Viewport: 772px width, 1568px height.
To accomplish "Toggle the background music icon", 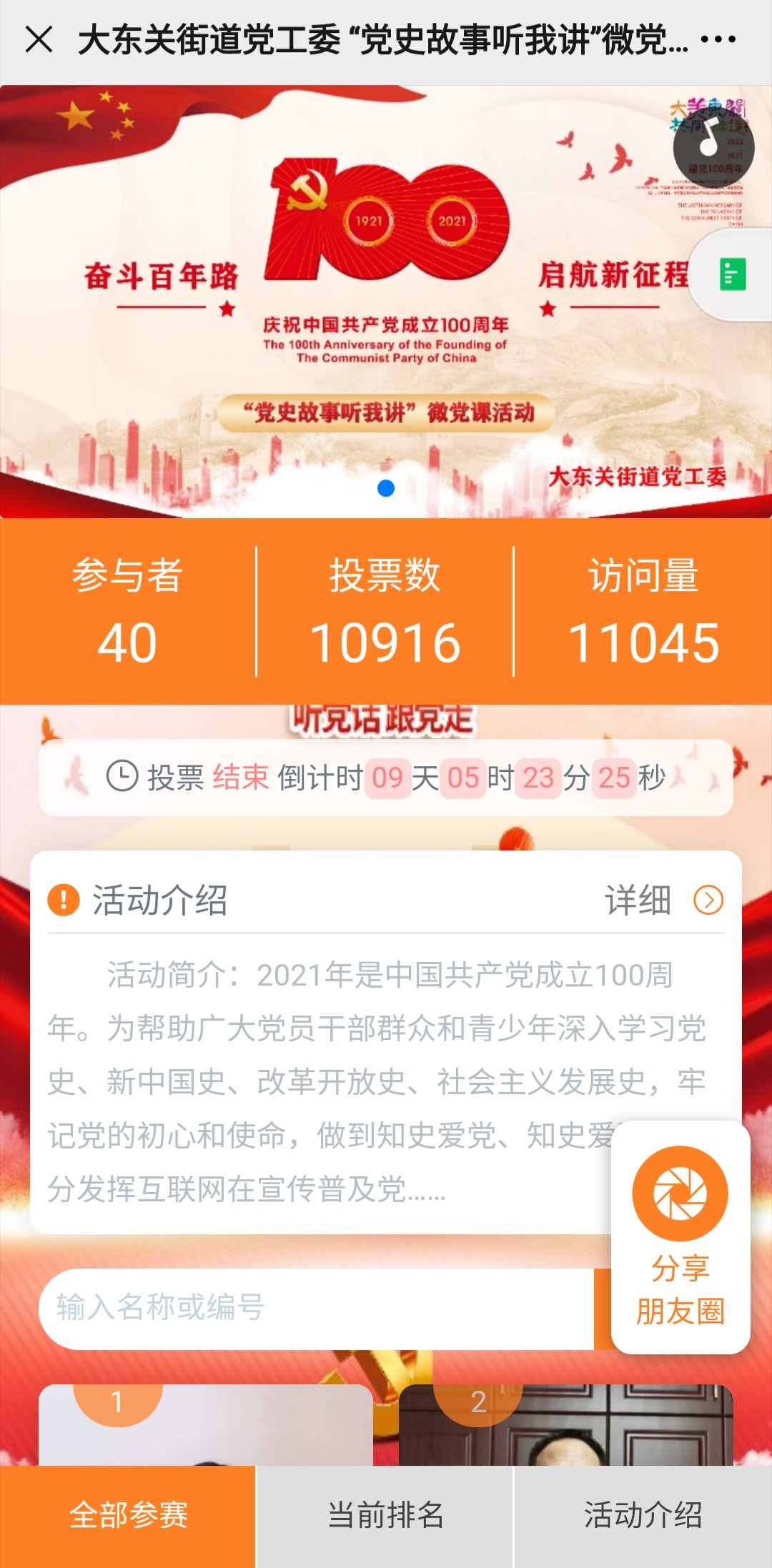I will 713,144.
